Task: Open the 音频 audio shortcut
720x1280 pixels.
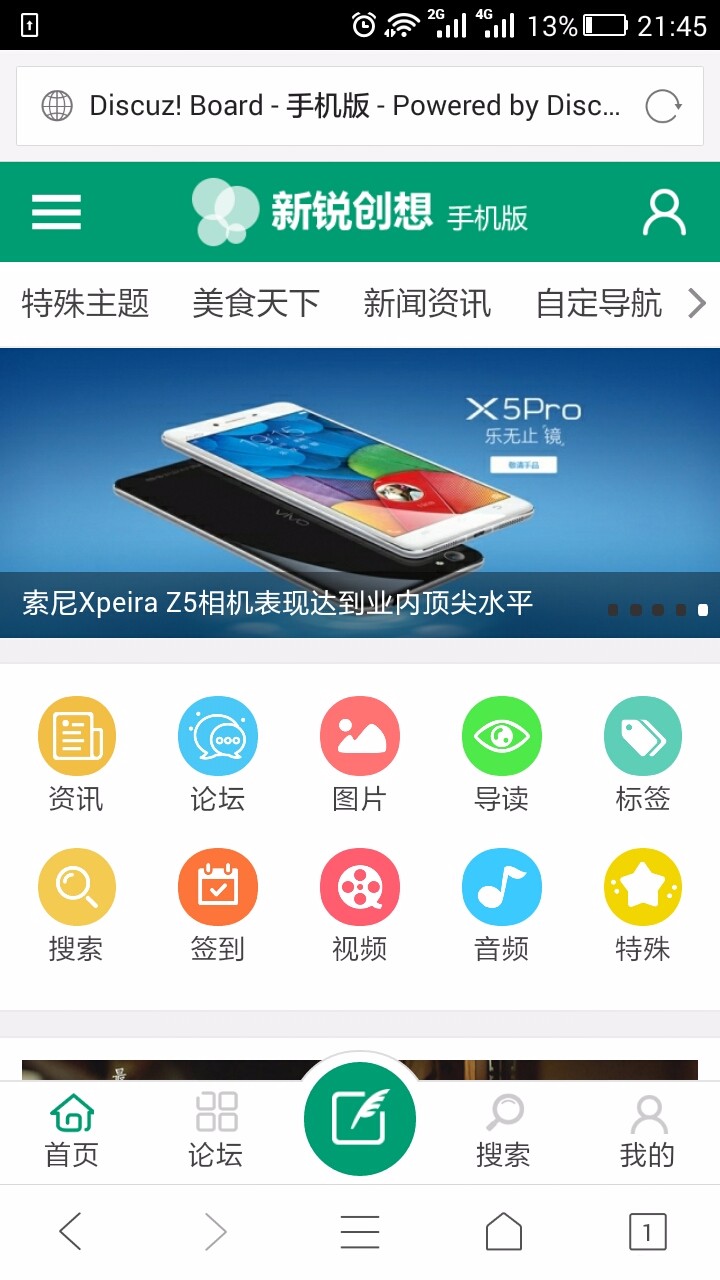Action: (502, 888)
